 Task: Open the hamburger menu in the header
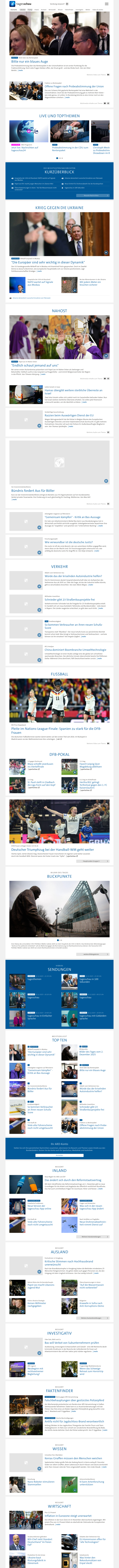point(107,4)
